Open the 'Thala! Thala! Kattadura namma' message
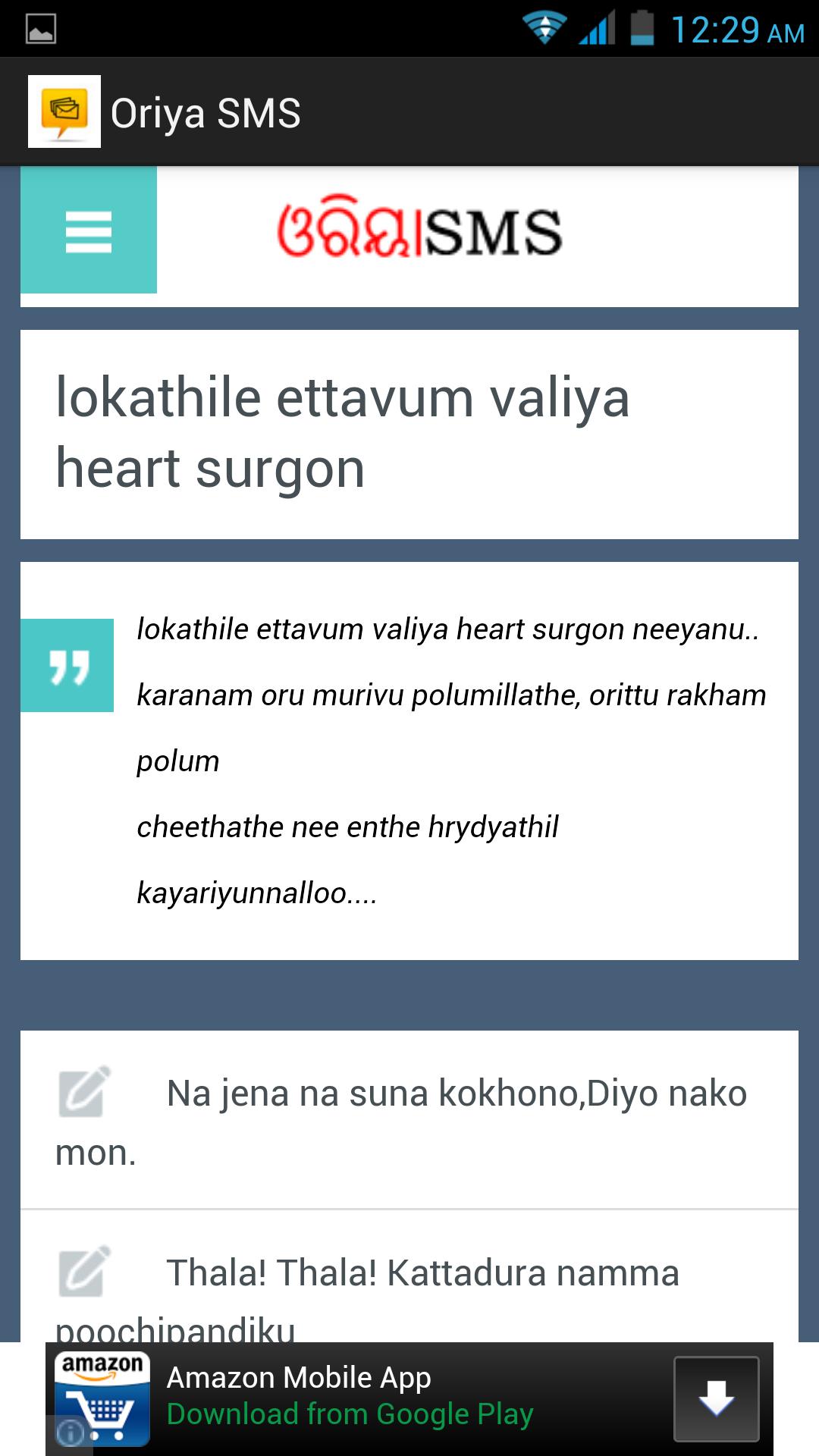 409,1282
